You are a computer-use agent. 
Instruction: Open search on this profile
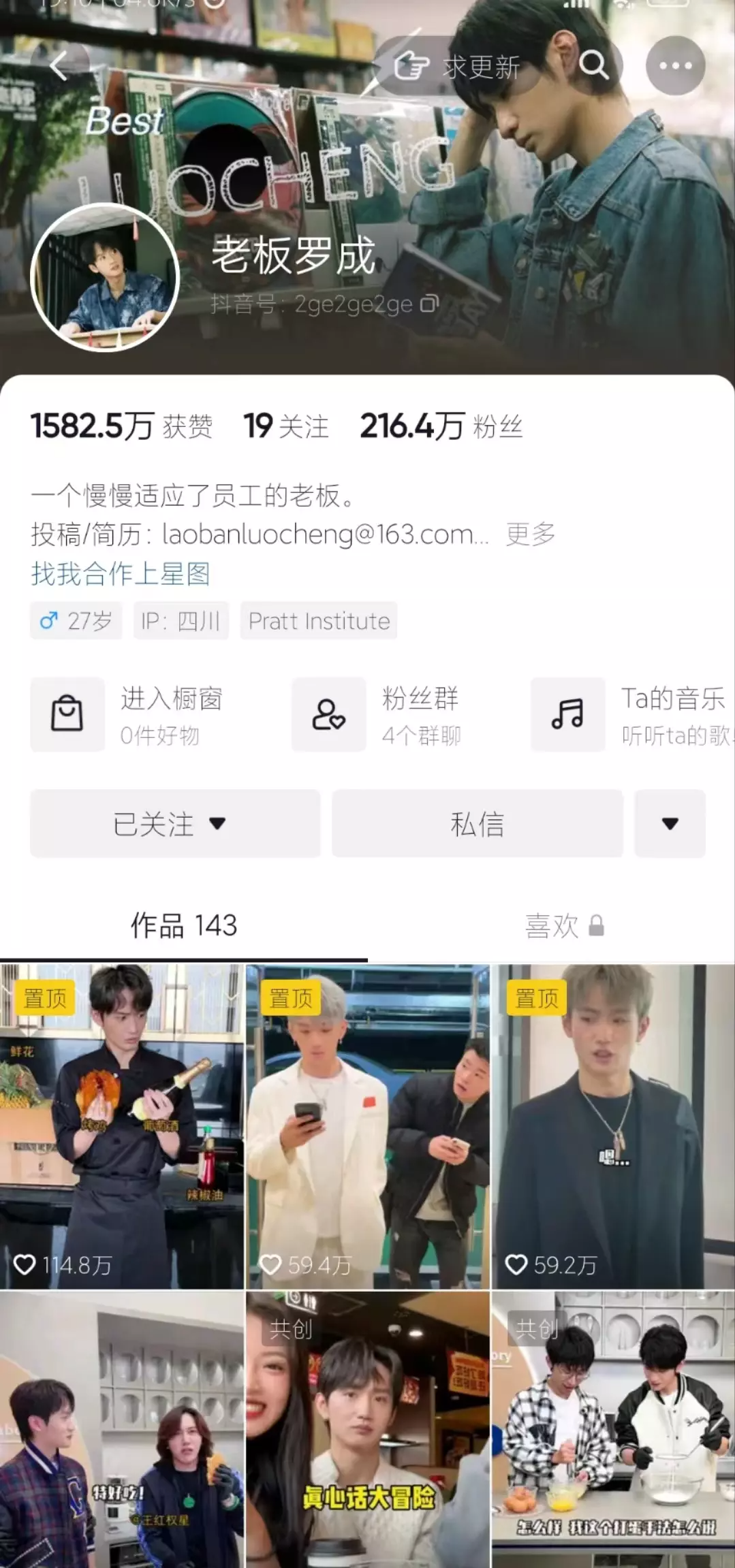coord(593,65)
